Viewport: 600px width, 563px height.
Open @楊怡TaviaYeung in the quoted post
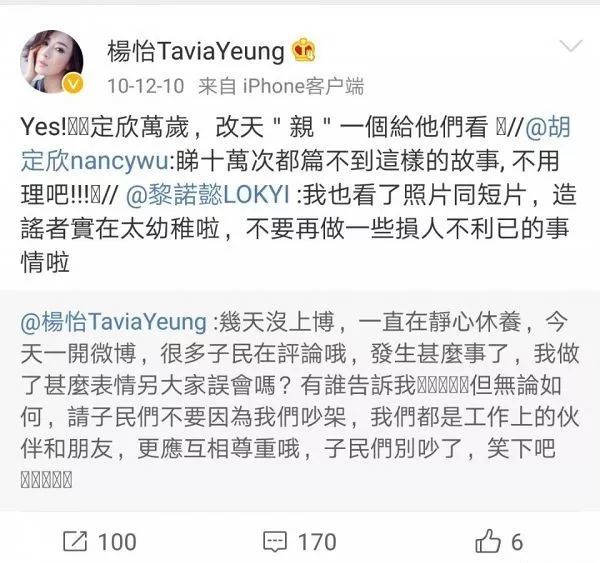click(113, 321)
